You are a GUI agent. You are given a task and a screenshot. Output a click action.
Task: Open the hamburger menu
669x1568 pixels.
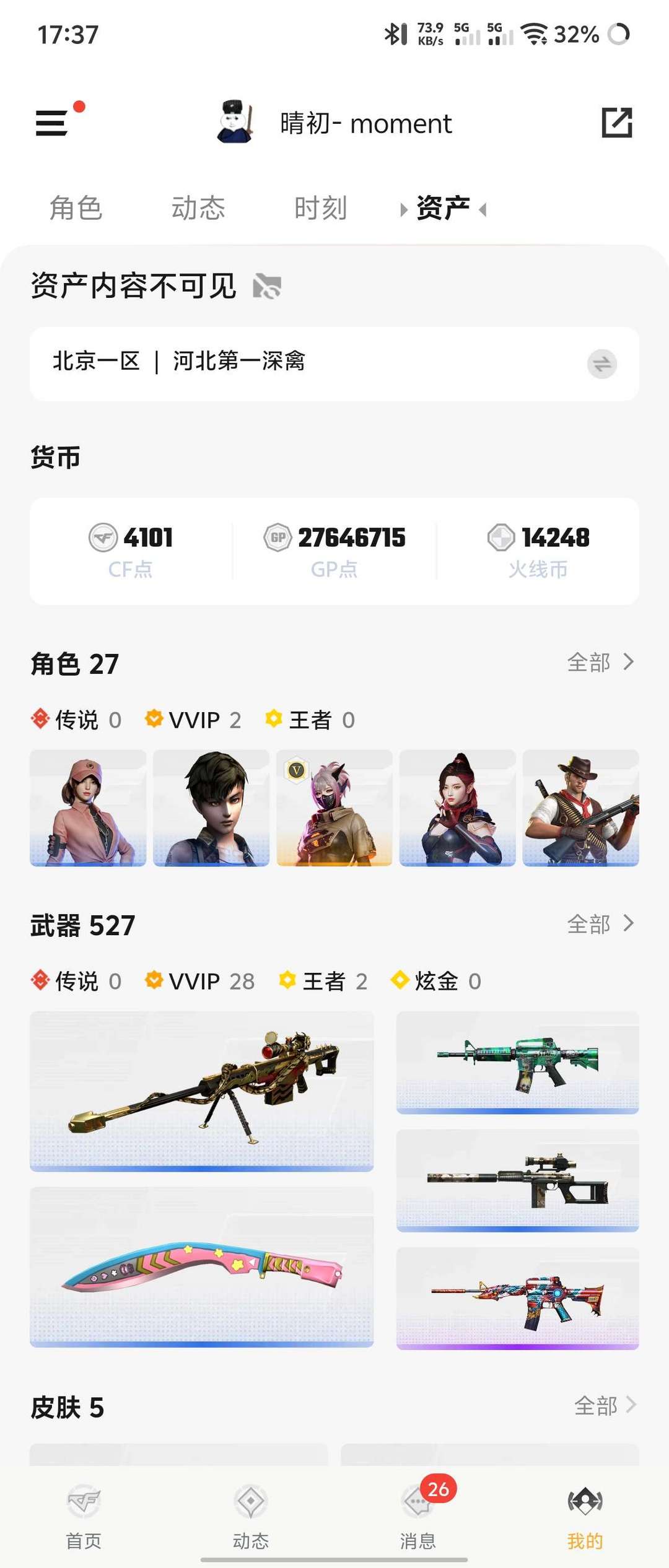coord(52,123)
